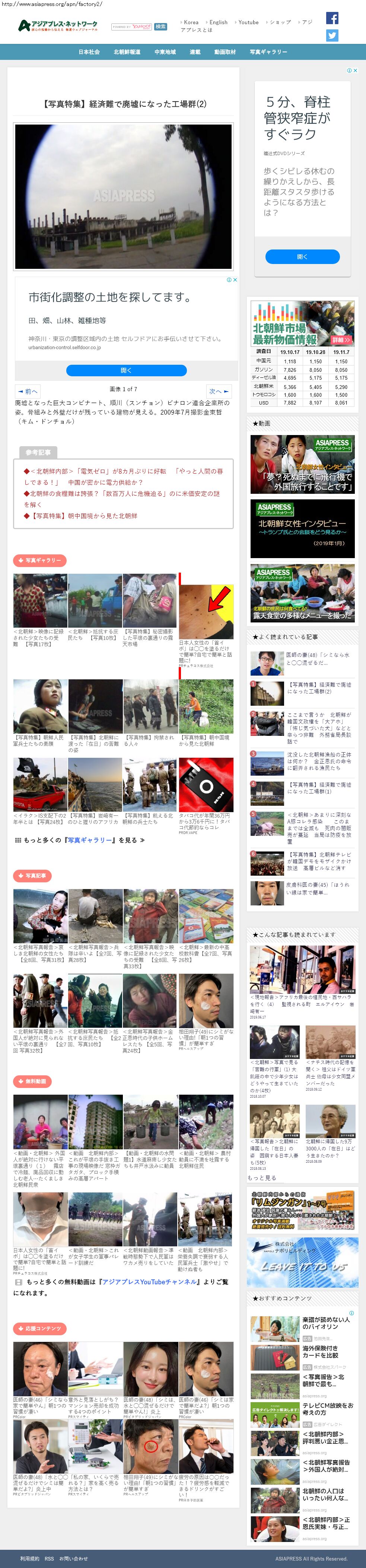Open the 北朝鮮報道 menu item

pos(127,52)
